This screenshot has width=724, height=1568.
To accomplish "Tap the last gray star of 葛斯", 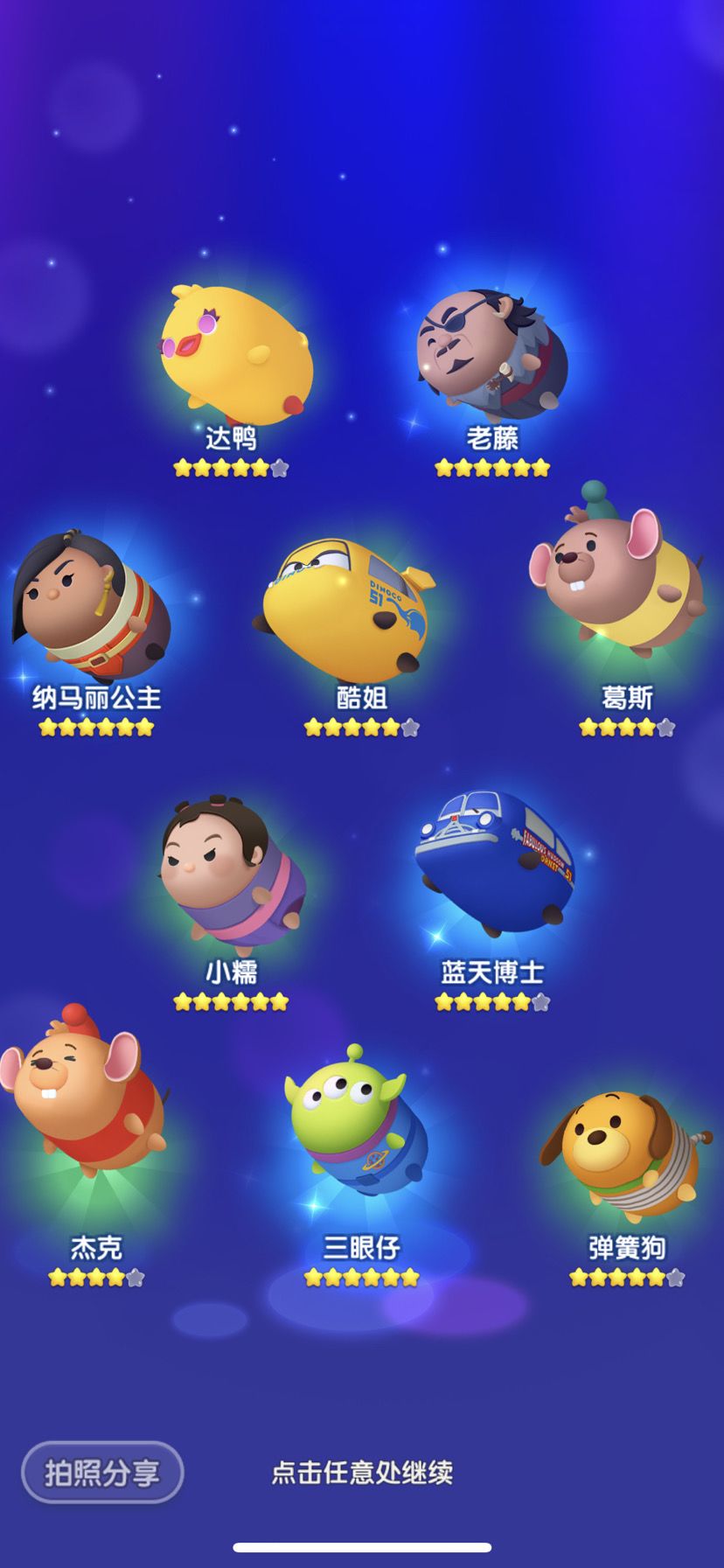I will coord(665,726).
